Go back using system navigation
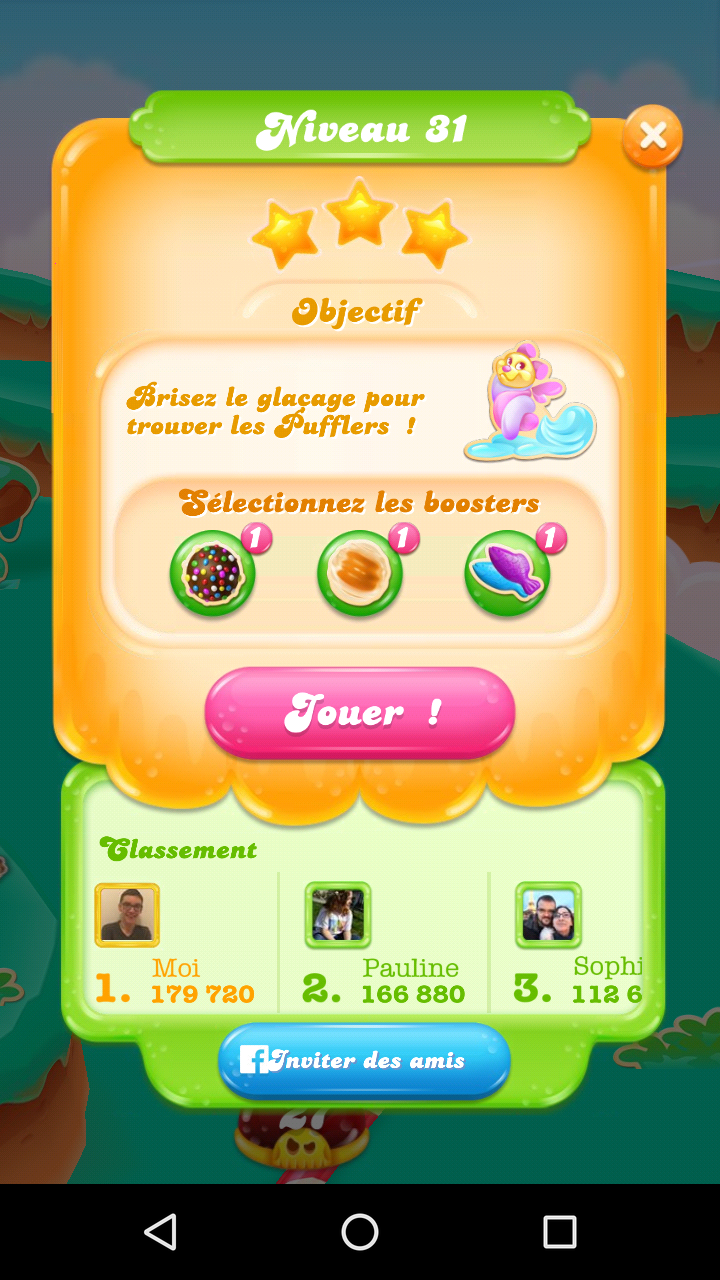Image resolution: width=720 pixels, height=1280 pixels. (160, 1232)
